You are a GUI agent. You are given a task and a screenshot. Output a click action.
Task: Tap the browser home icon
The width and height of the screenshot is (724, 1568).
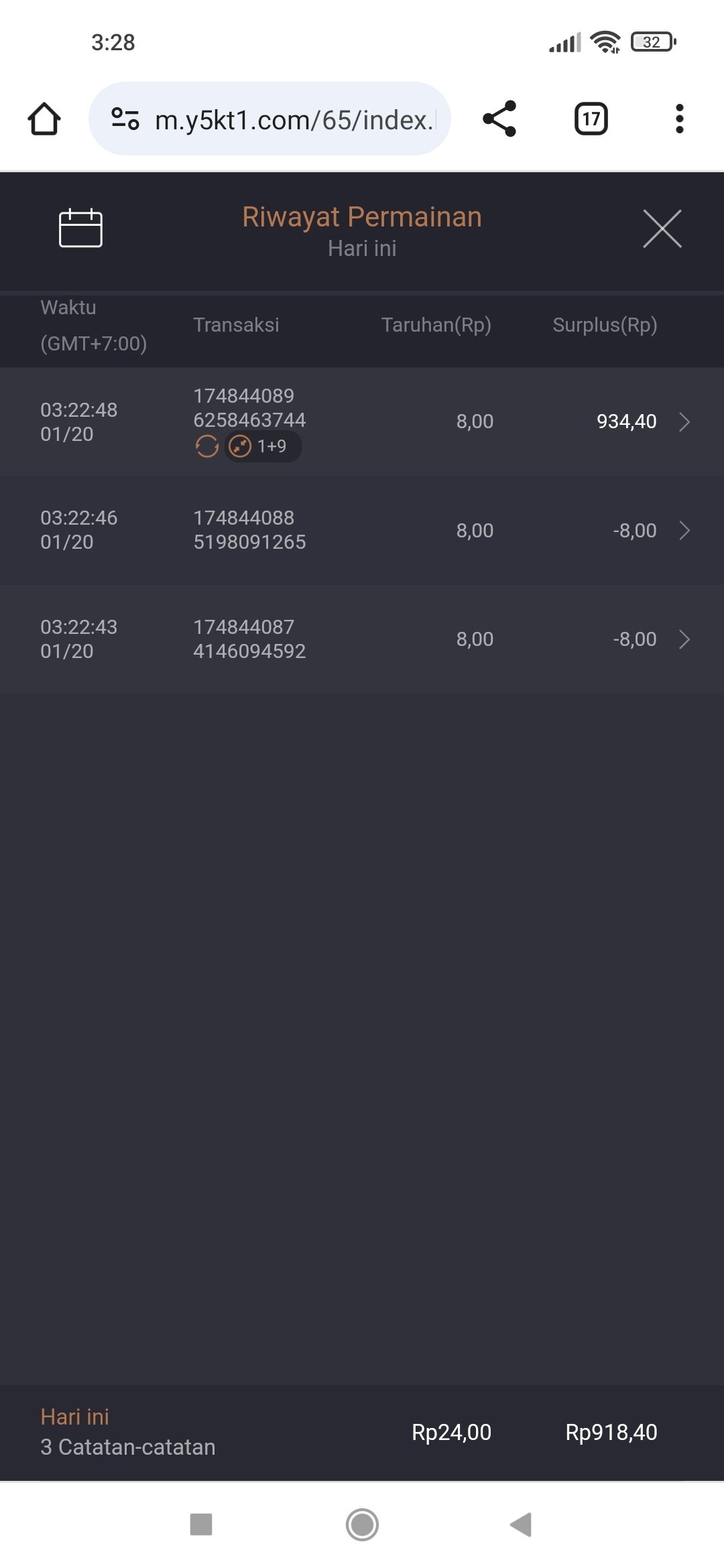click(44, 119)
